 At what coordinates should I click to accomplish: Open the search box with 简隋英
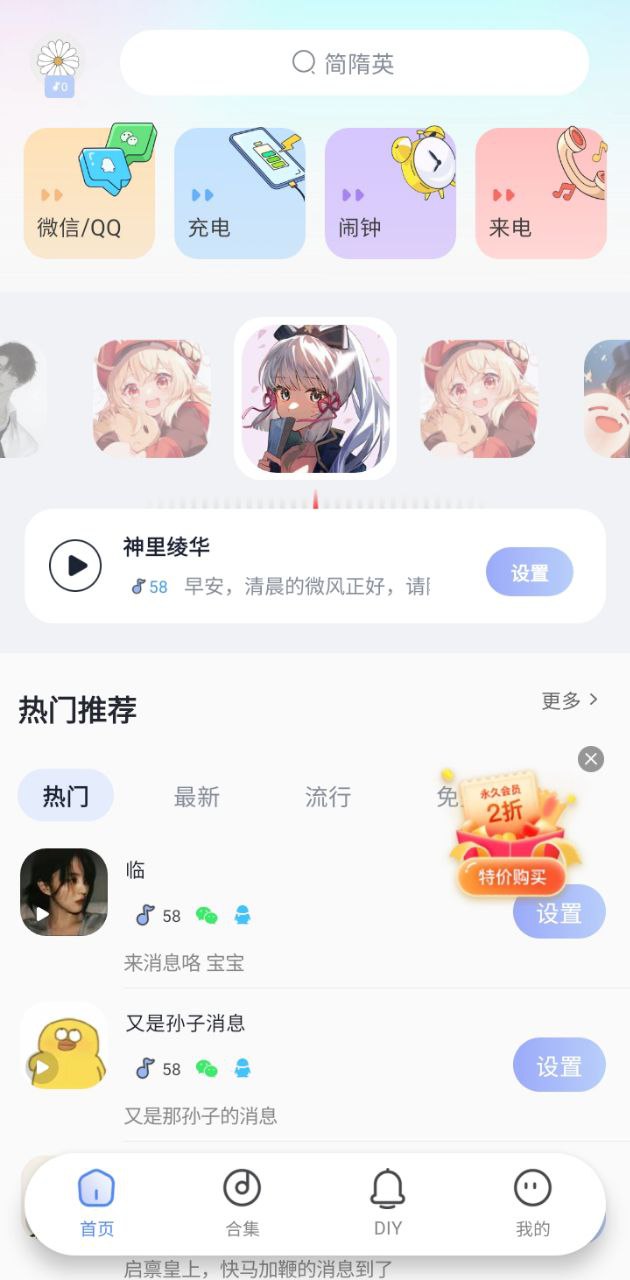[x=354, y=63]
